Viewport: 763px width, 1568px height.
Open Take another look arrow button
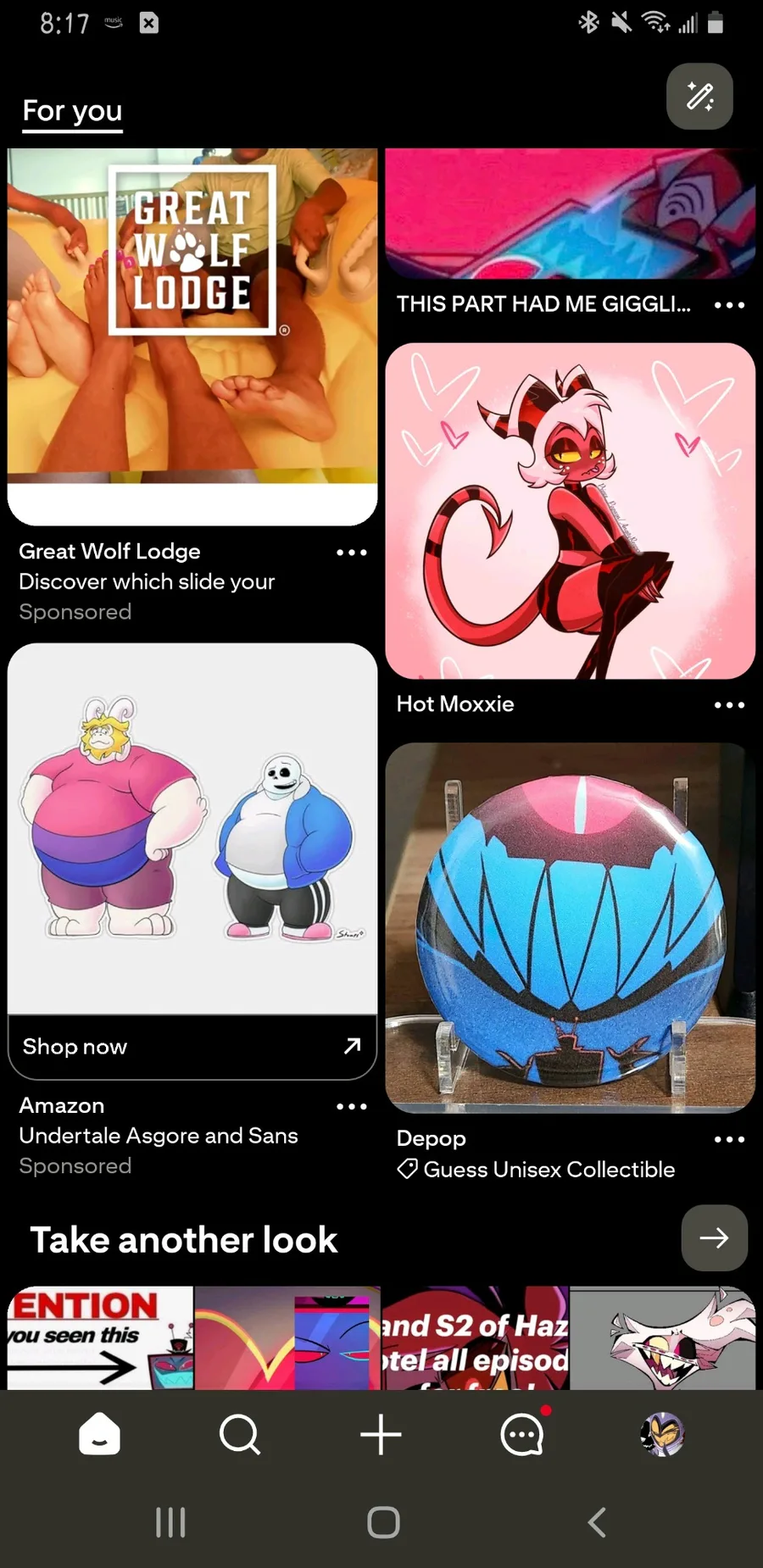point(714,1238)
